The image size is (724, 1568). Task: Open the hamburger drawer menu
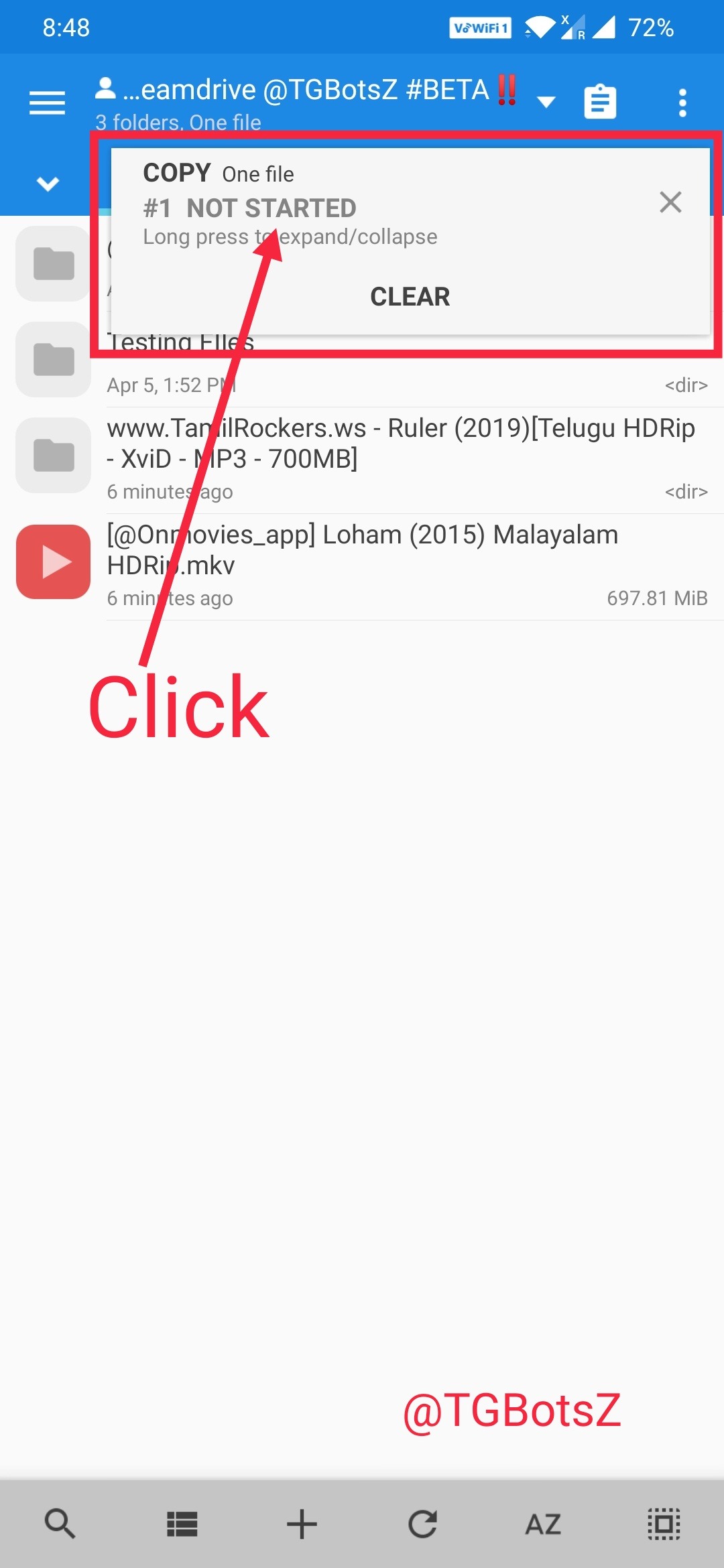47,103
